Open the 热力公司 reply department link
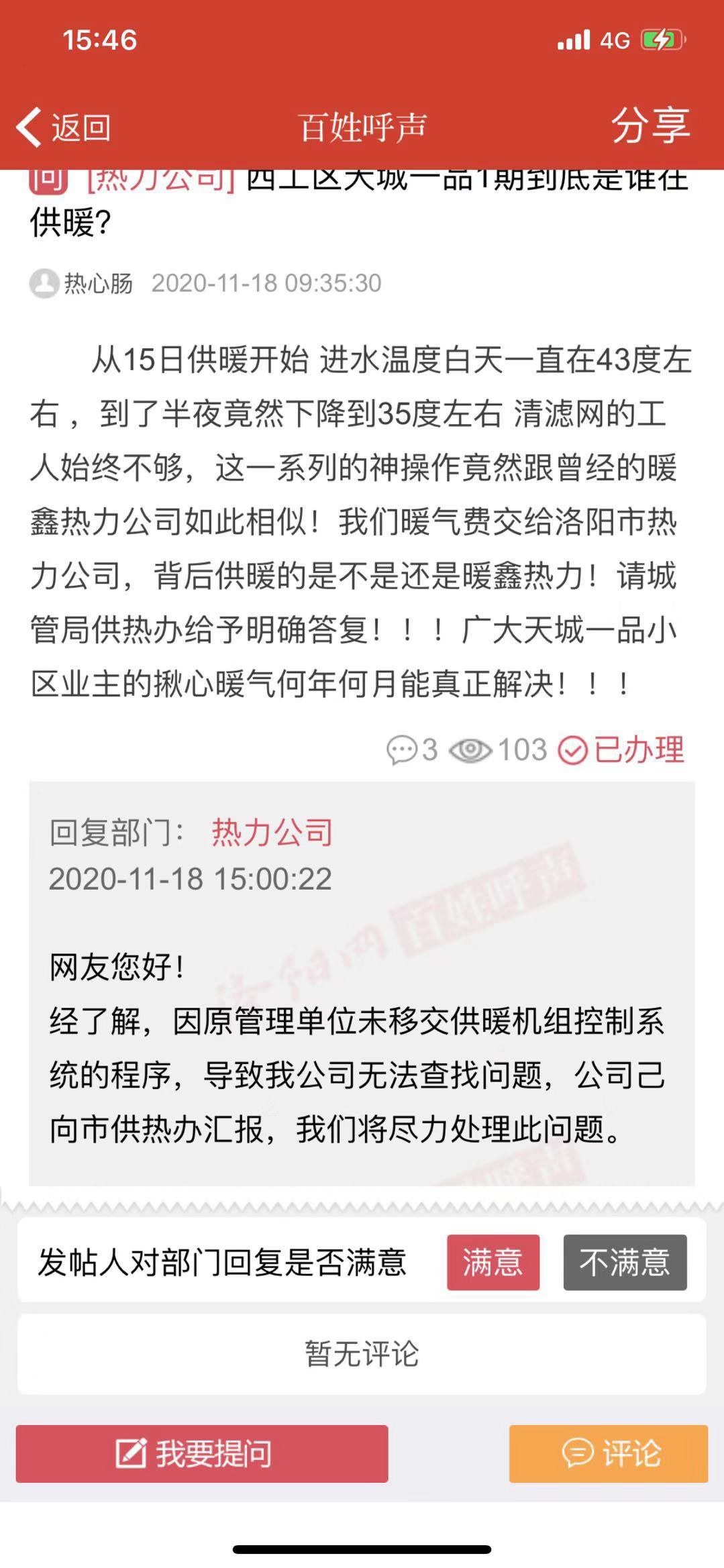The width and height of the screenshot is (724, 1568). click(x=272, y=833)
